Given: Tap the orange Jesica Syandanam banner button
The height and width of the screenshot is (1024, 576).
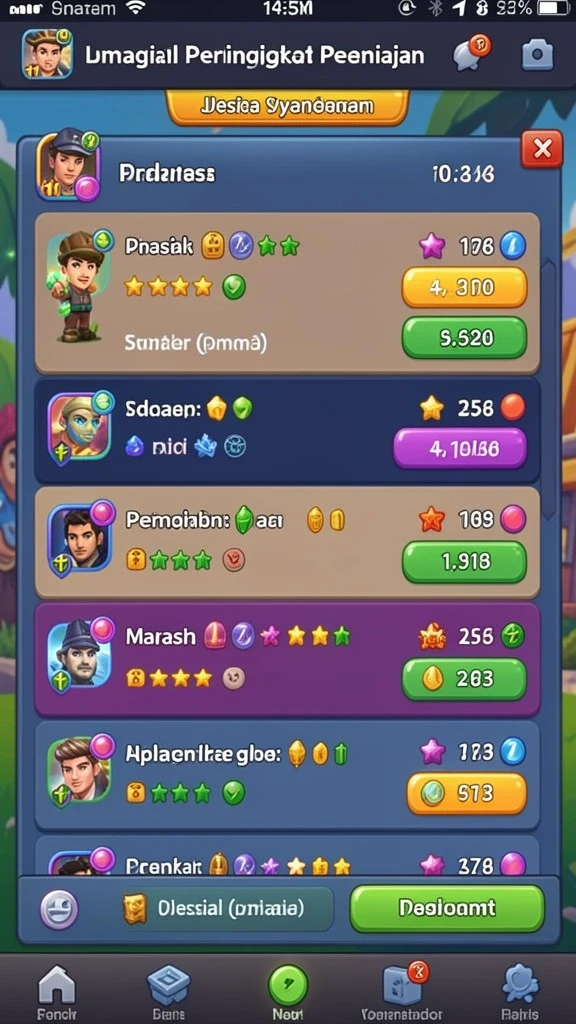Looking at the screenshot, I should pyautogui.click(x=287, y=106).
